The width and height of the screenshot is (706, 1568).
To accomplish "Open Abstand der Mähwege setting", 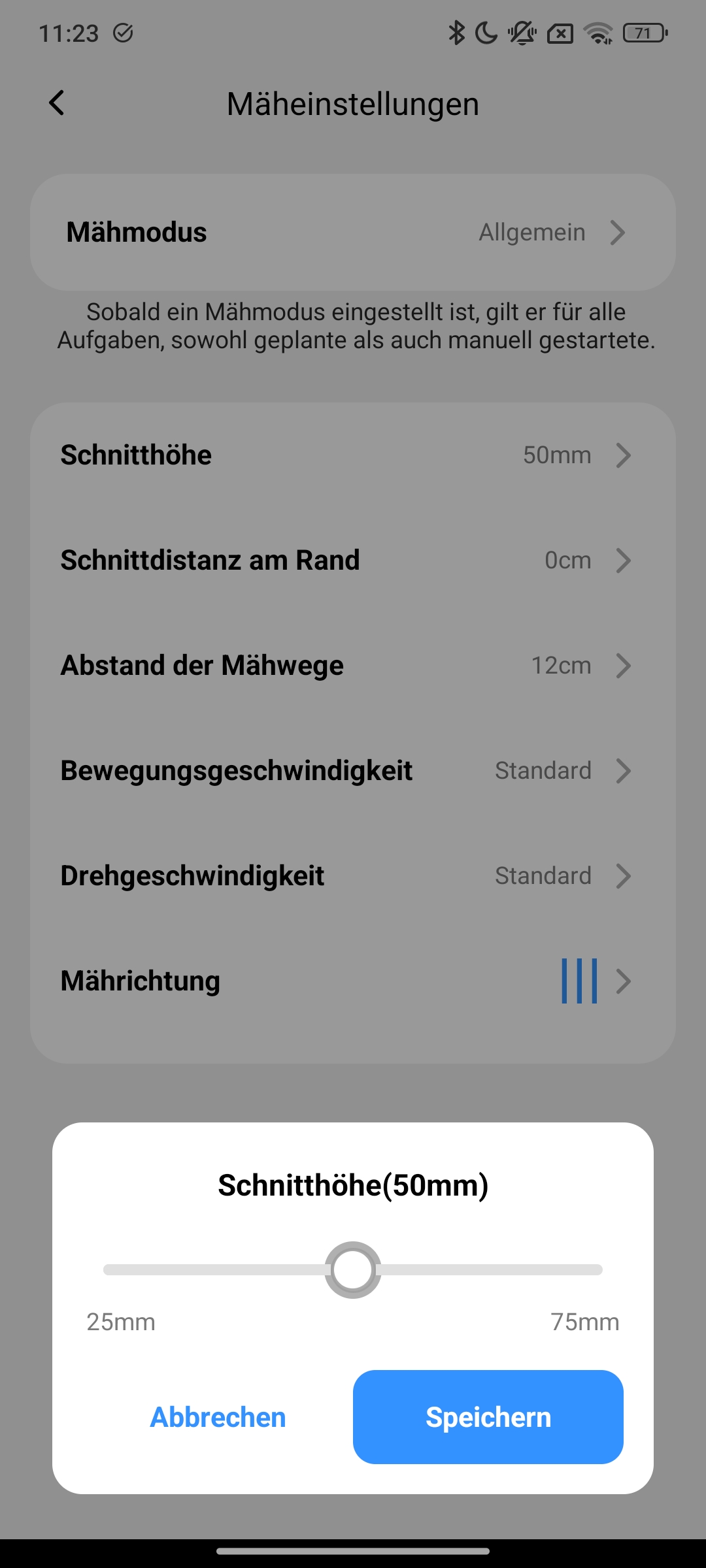I will pyautogui.click(x=353, y=666).
